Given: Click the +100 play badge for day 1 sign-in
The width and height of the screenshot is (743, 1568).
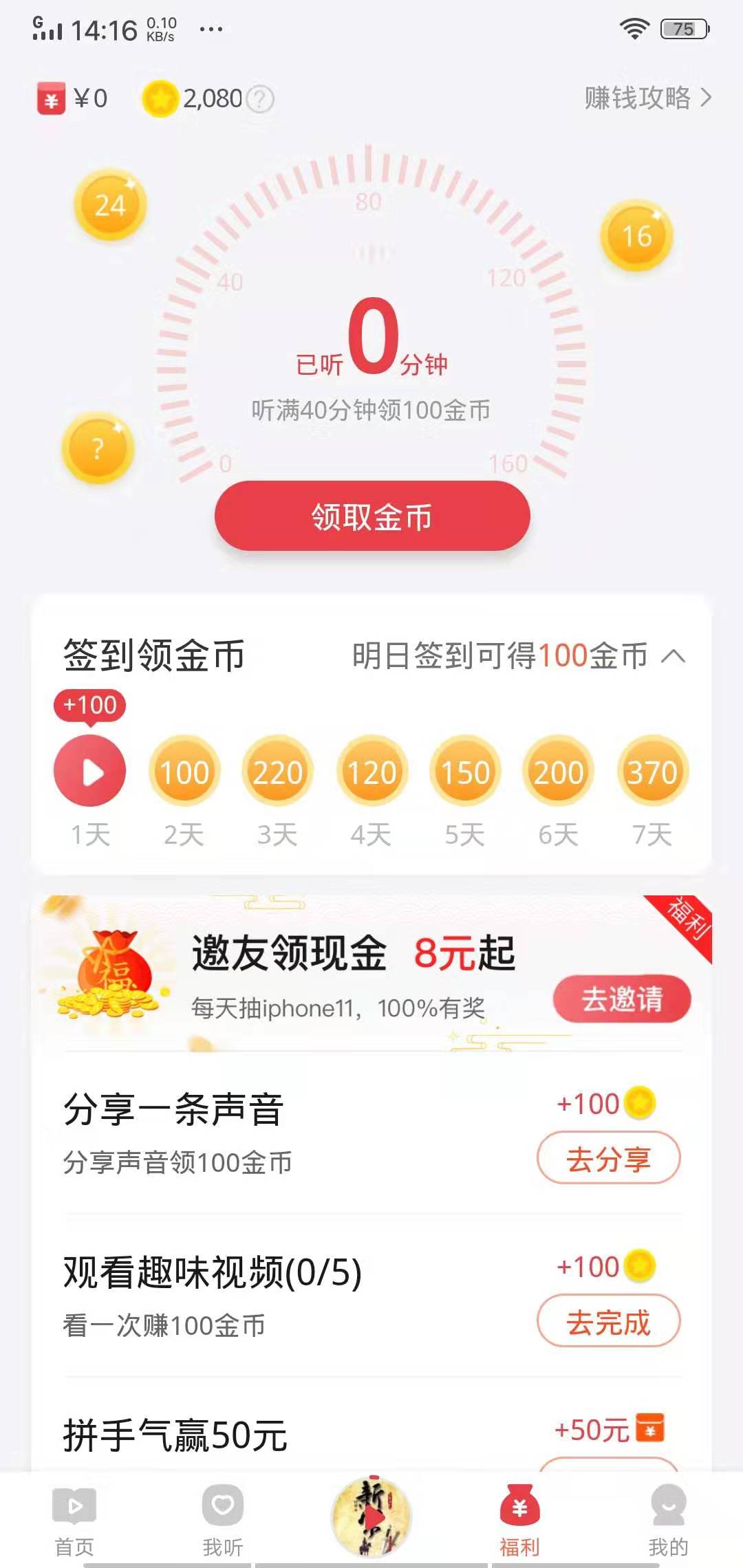Looking at the screenshot, I should 91,770.
